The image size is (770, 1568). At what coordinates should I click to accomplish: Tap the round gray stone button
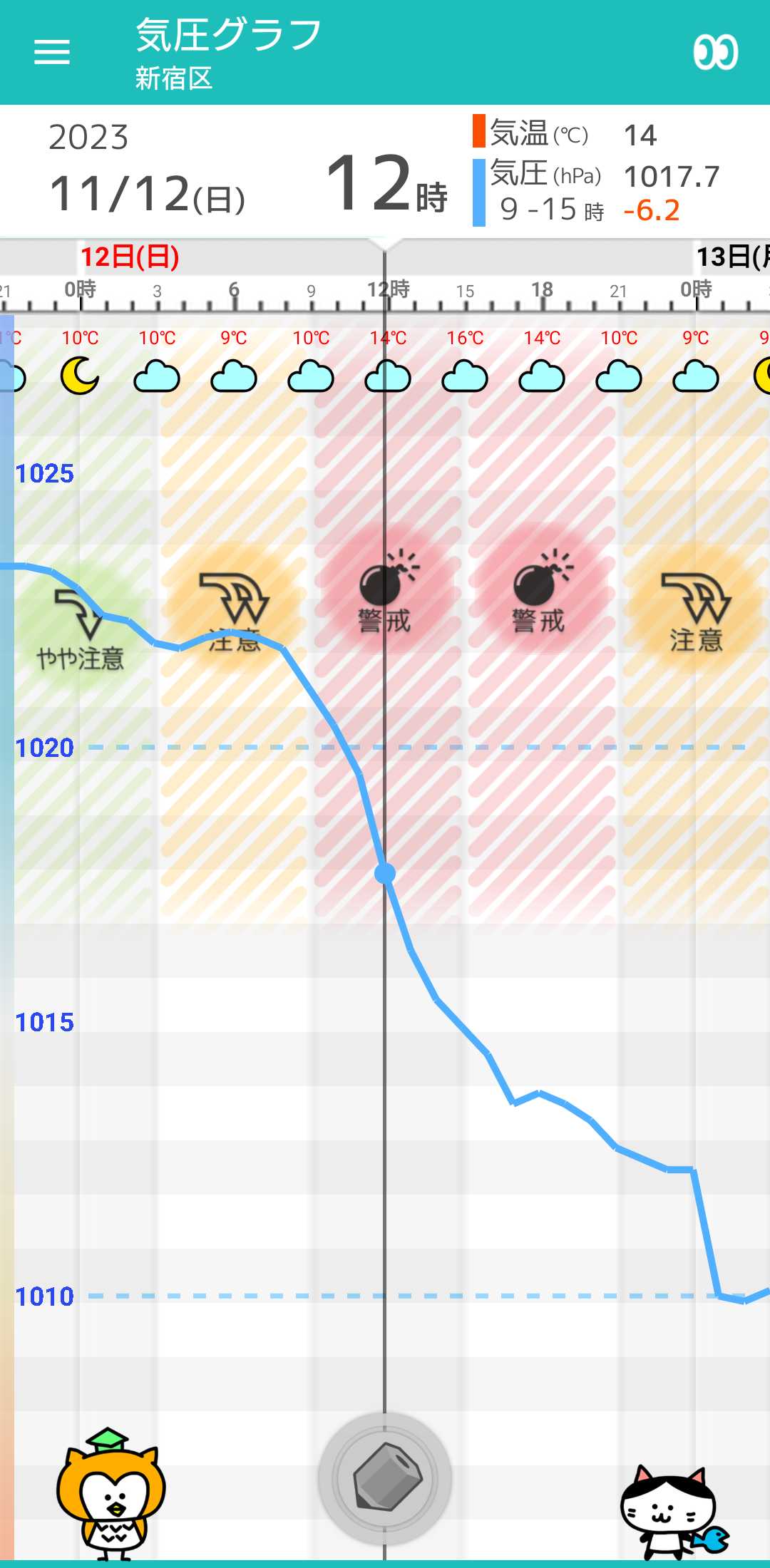tap(385, 1479)
